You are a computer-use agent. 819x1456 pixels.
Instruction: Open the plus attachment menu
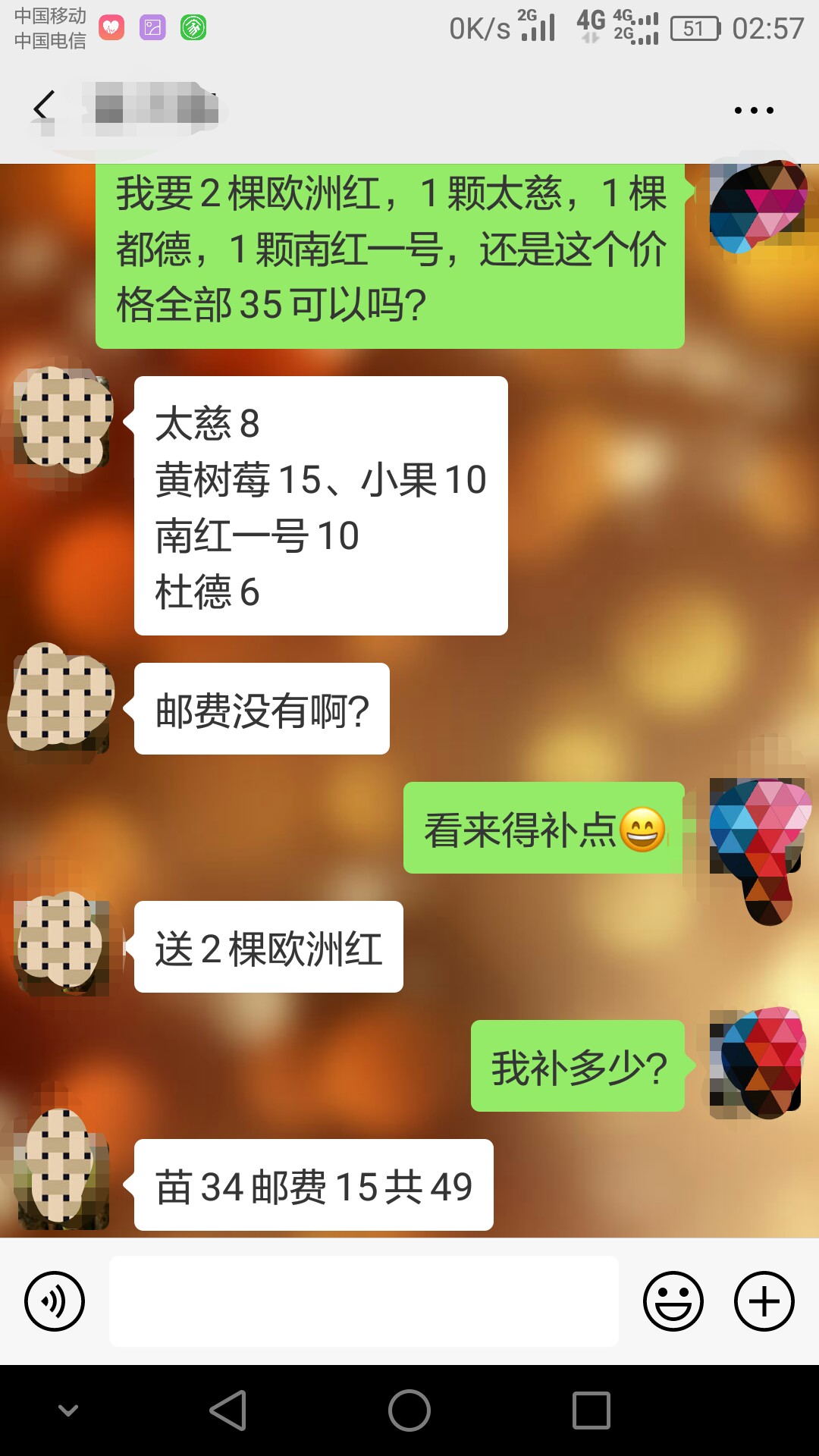click(764, 1301)
